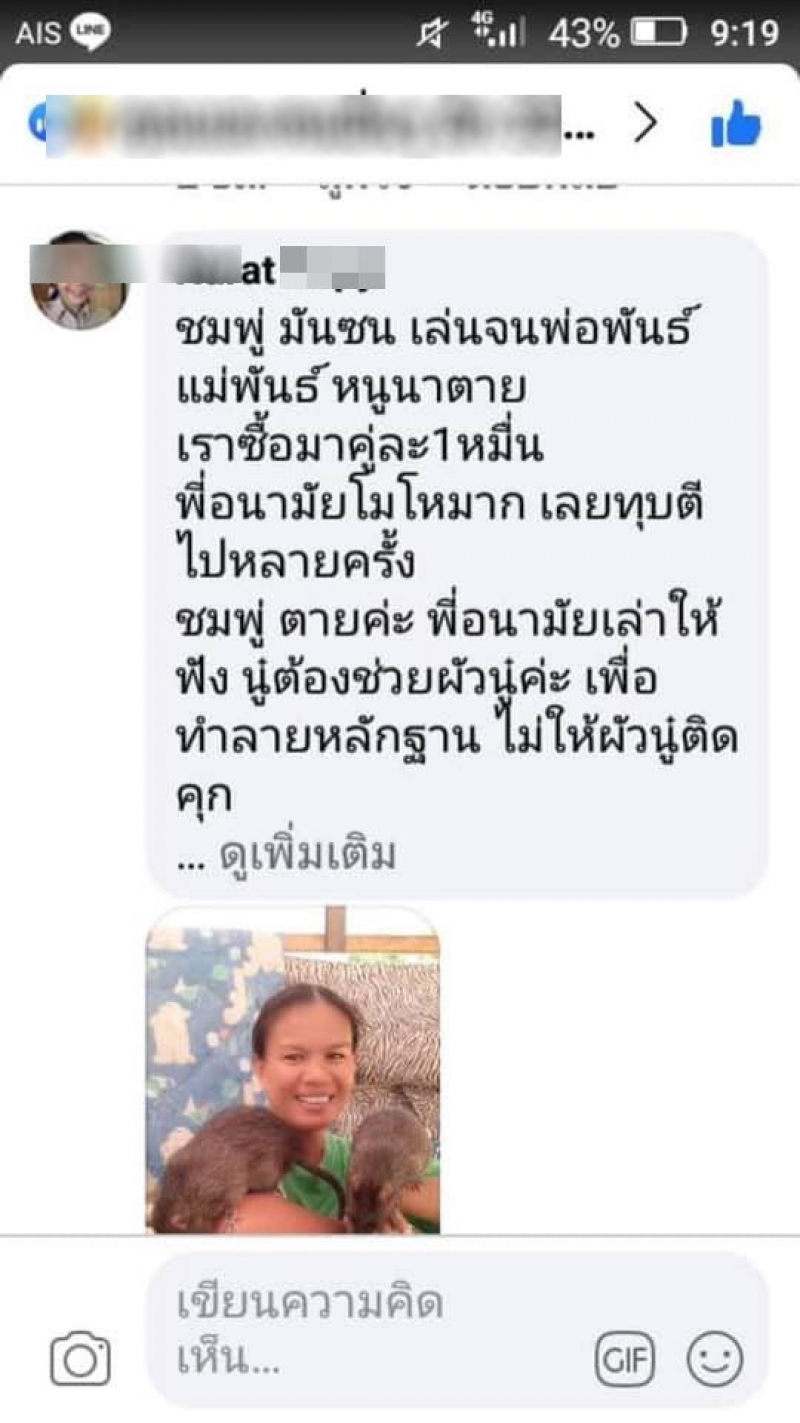Open the GIF picker
The width and height of the screenshot is (800, 1423).
[x=625, y=1359]
